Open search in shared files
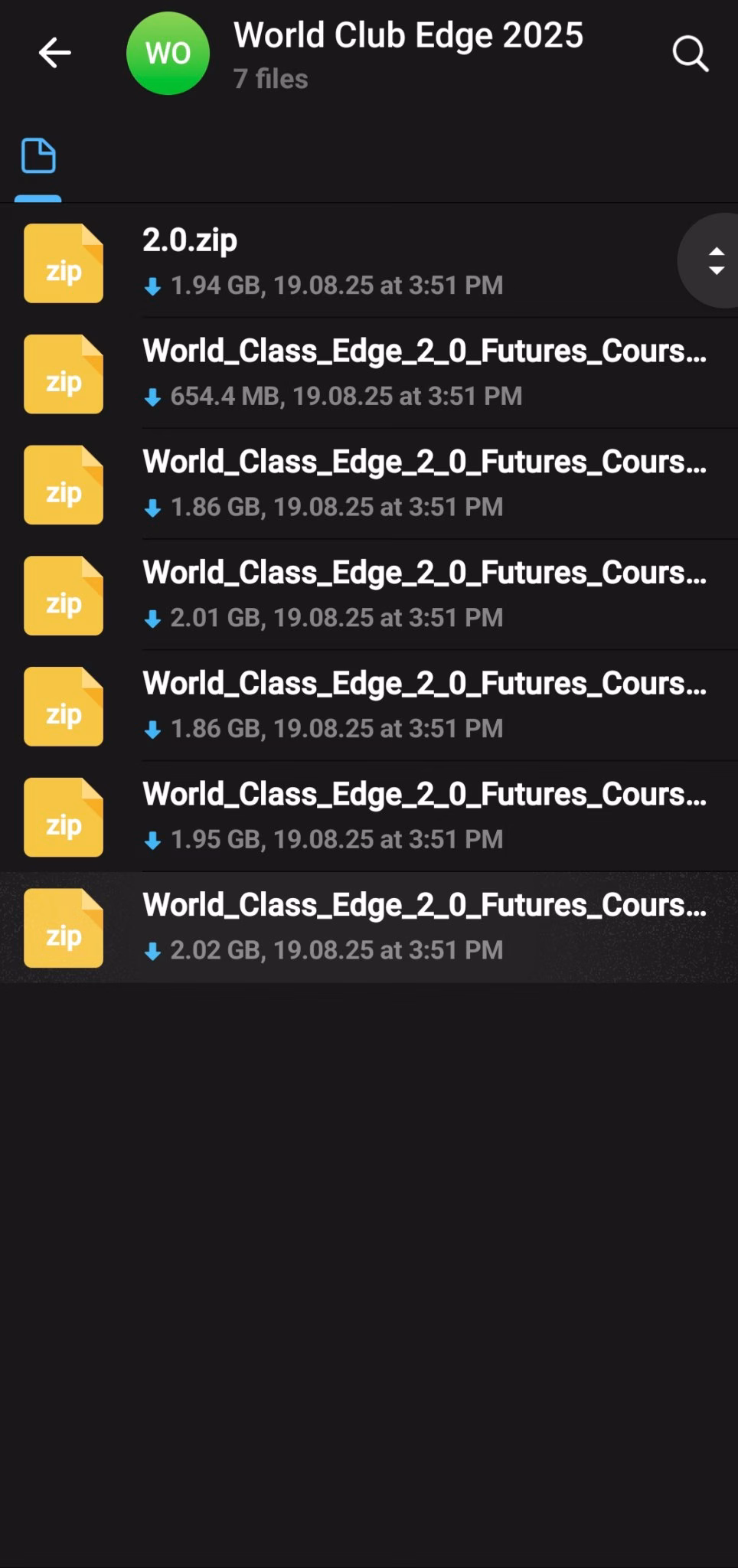738x1568 pixels. (x=690, y=54)
